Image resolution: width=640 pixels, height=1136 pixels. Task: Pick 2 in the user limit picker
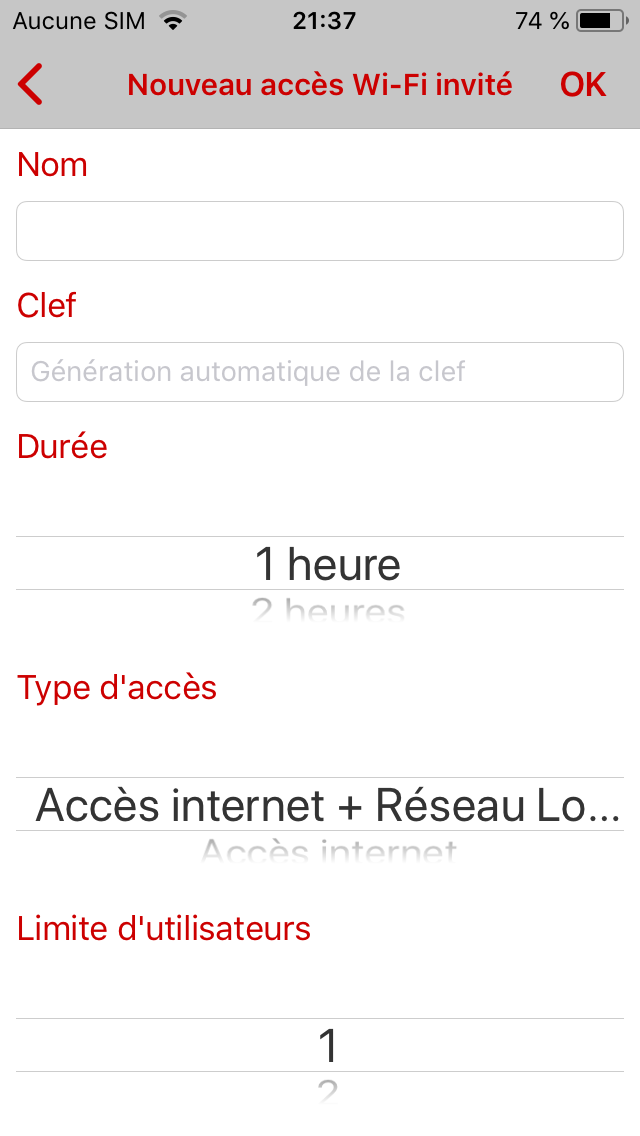pos(327,1090)
